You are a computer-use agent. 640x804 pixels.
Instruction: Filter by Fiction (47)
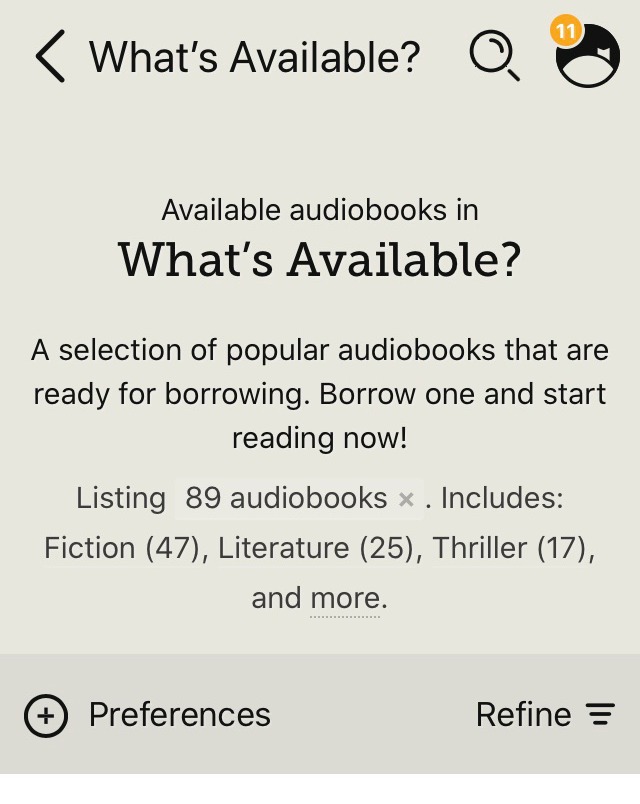[x=123, y=548]
